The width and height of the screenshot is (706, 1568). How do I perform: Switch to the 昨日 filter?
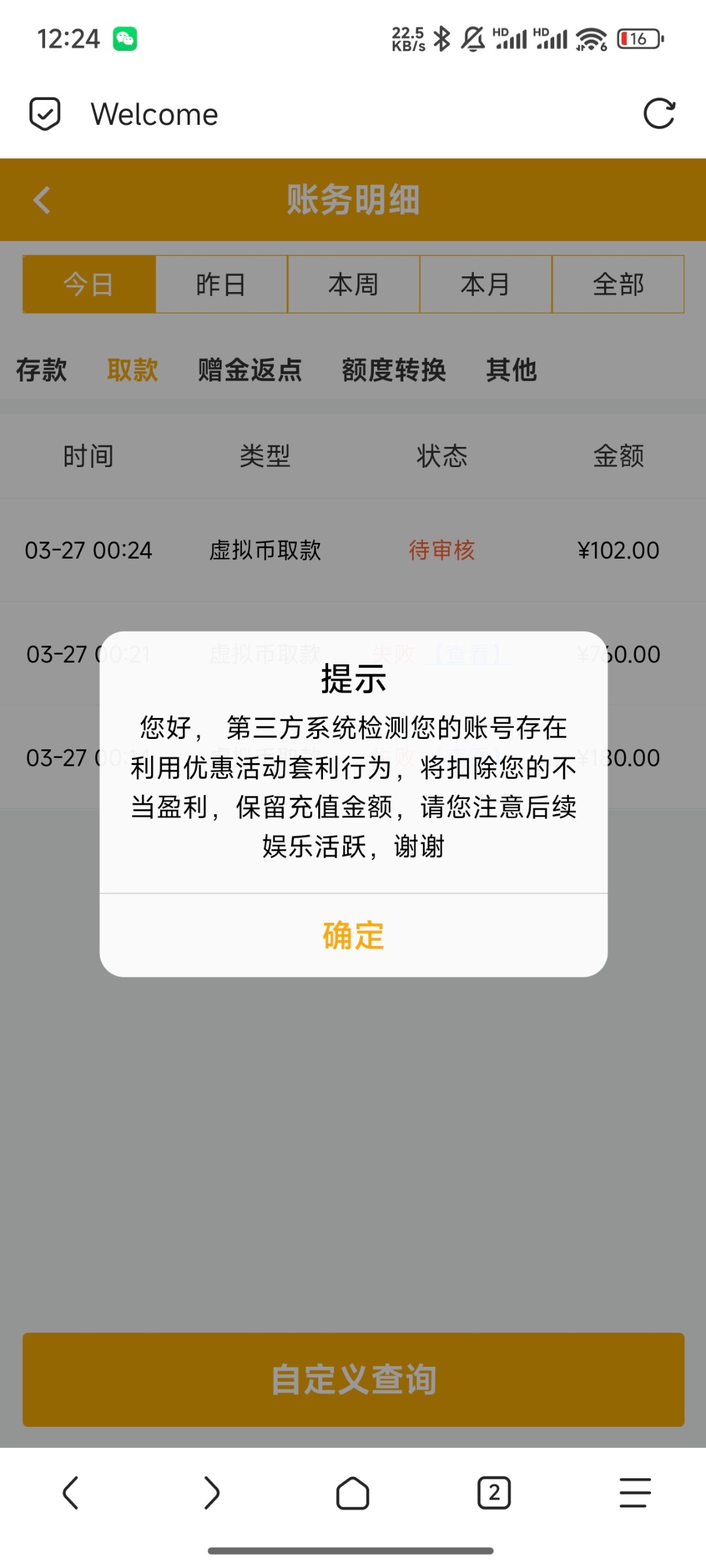(221, 284)
